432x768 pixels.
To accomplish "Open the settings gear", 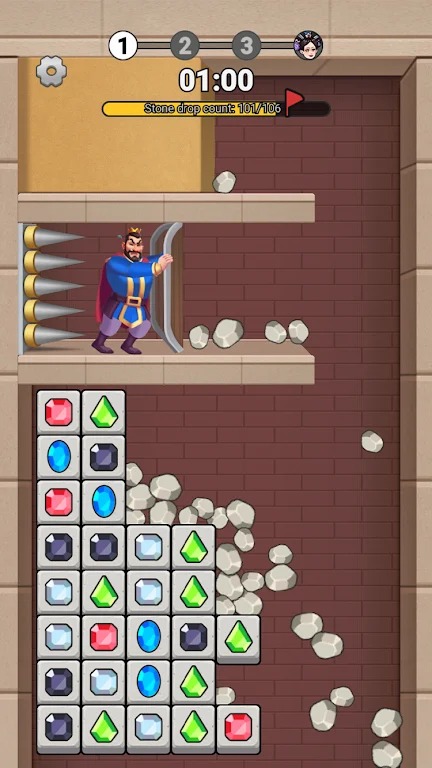I will (x=51, y=72).
